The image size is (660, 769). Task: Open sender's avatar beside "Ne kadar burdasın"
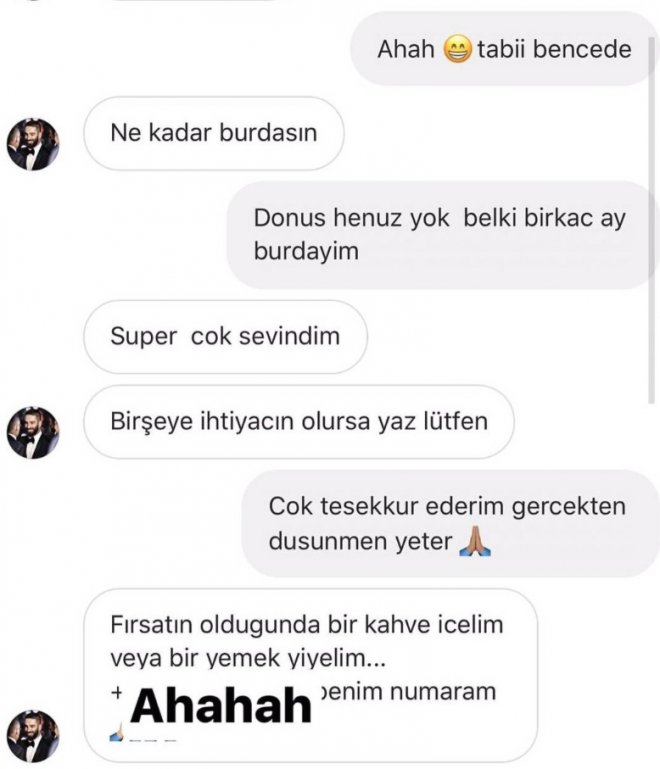pos(33,144)
